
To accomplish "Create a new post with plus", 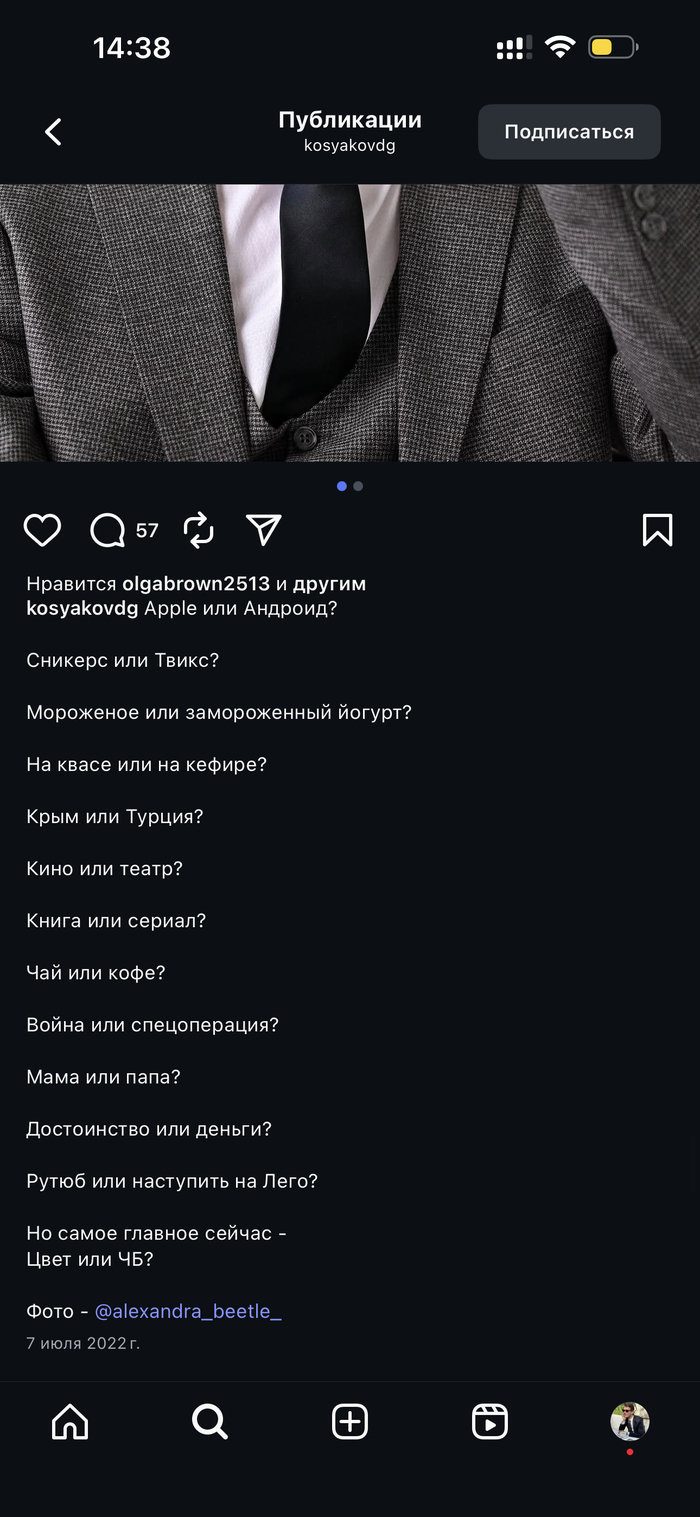I will coord(350,1421).
